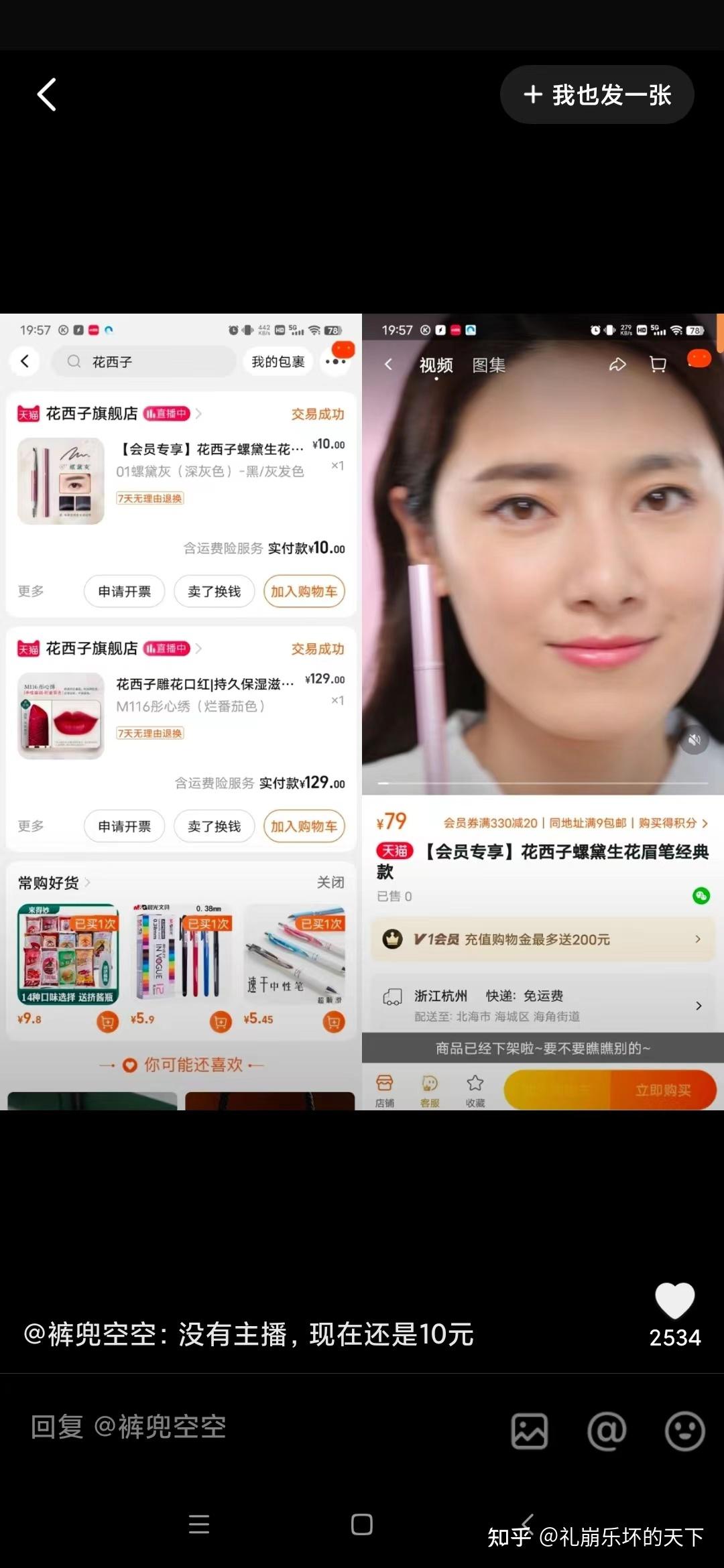The height and width of the screenshot is (1568, 724).
Task: Open the system recent apps menu
Action: click(x=199, y=1524)
